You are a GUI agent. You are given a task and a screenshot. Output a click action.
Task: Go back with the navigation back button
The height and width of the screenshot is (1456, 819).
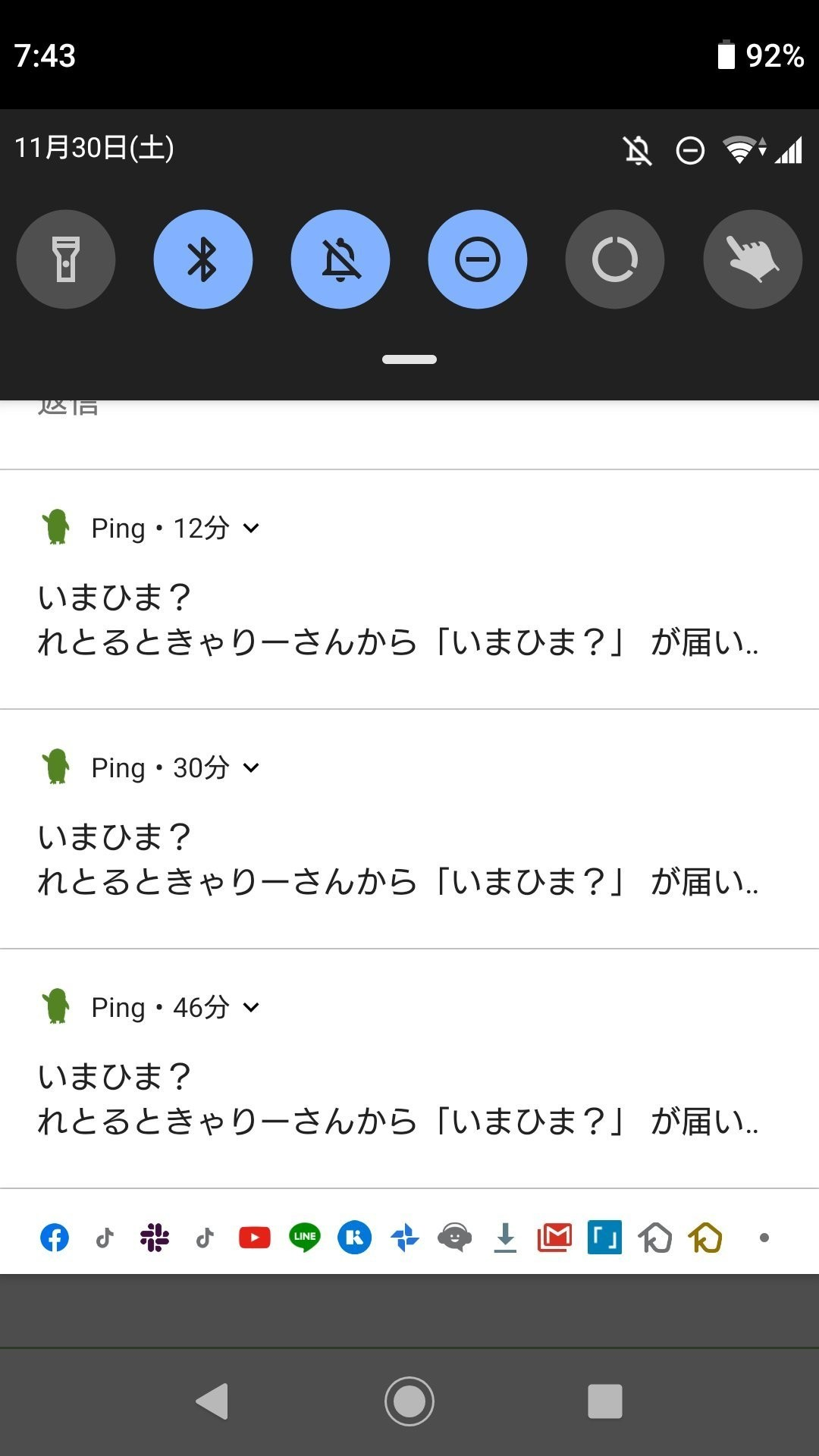(212, 1401)
